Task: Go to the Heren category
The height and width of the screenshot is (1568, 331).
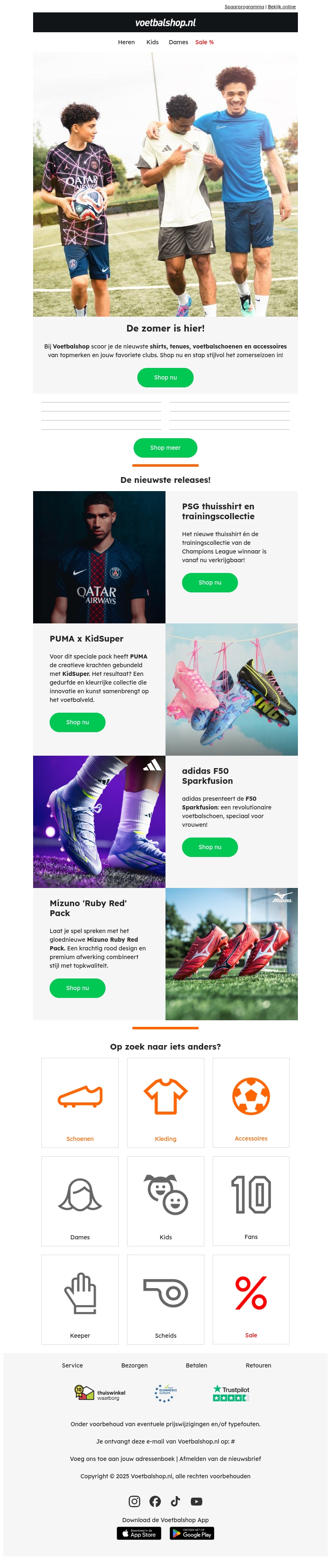Action: point(126,42)
